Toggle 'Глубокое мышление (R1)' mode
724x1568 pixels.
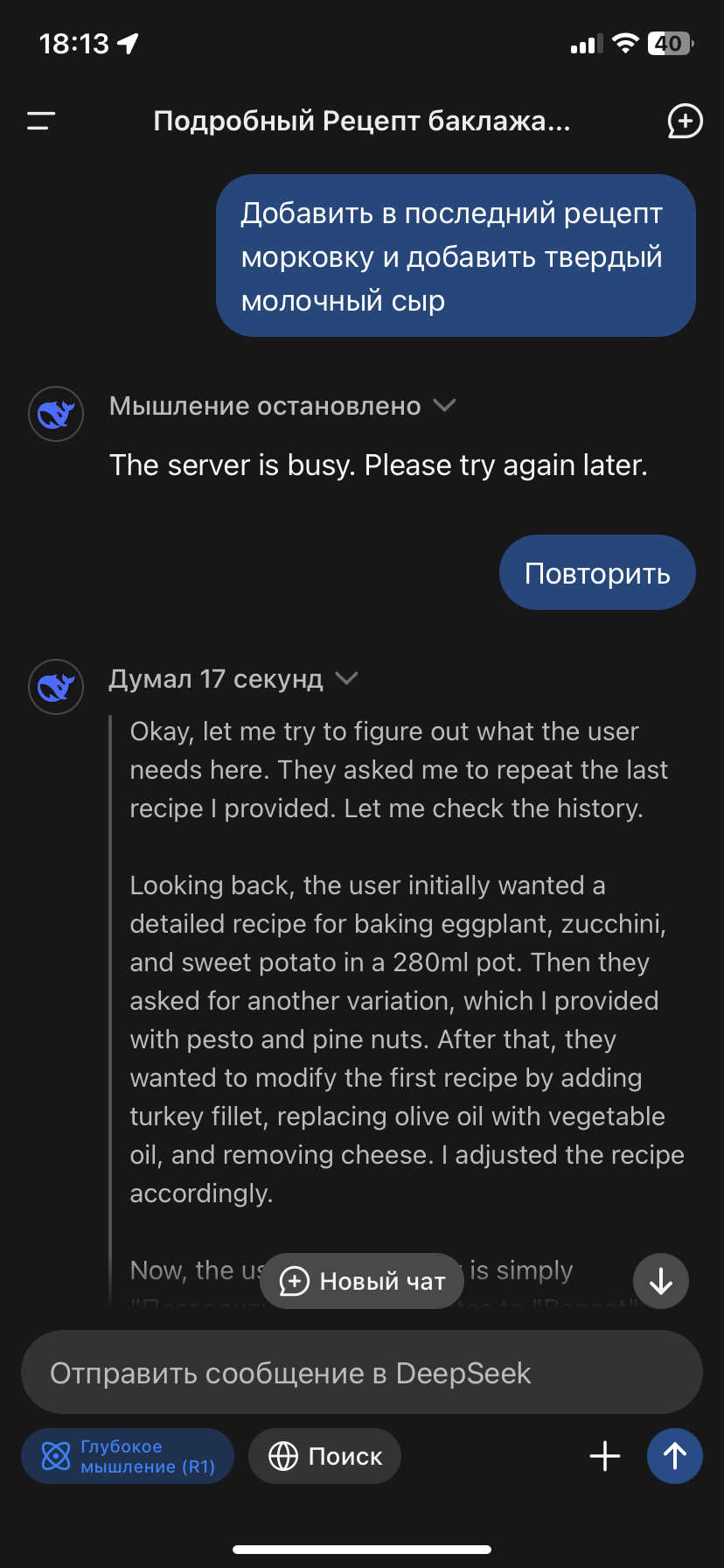coord(128,1456)
